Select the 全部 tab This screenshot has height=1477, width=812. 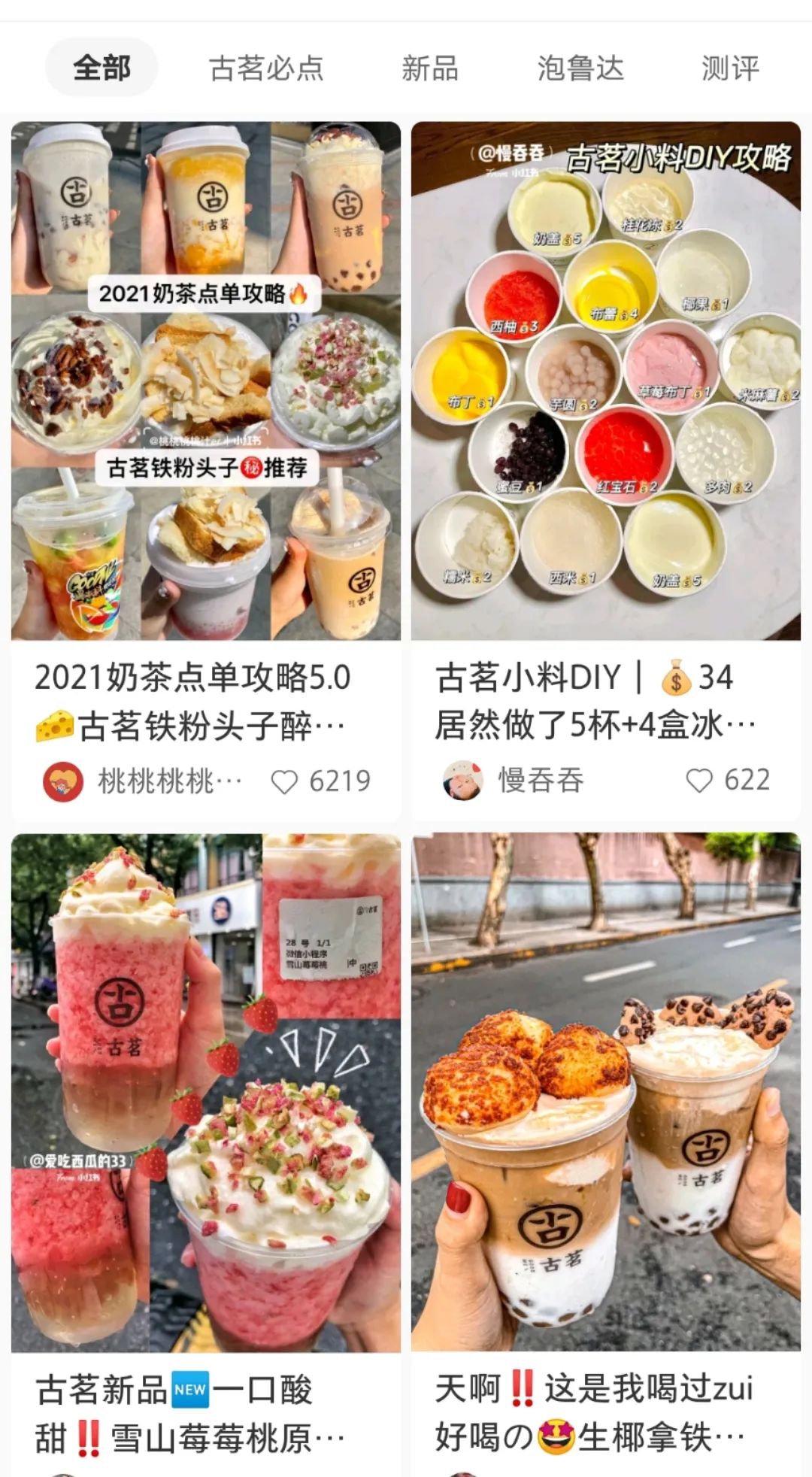[101, 68]
